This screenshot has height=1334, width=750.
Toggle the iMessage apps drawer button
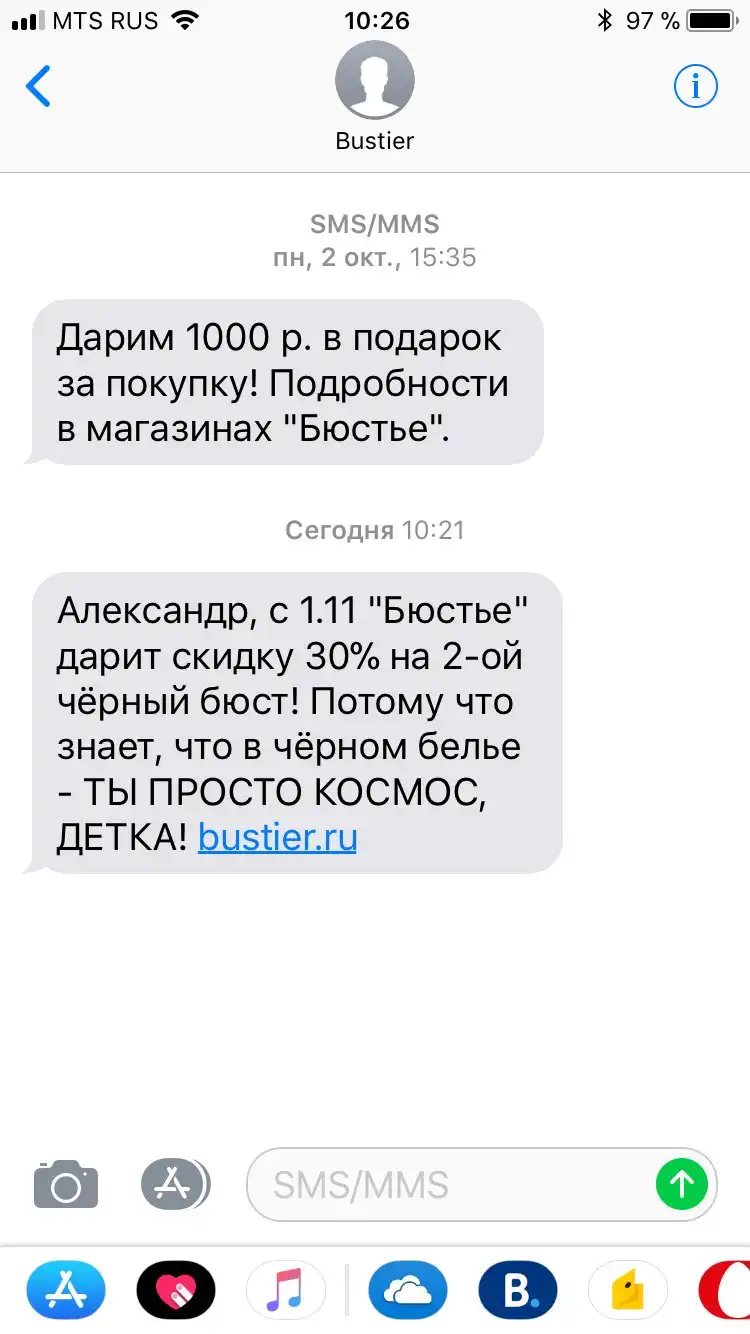click(175, 1185)
